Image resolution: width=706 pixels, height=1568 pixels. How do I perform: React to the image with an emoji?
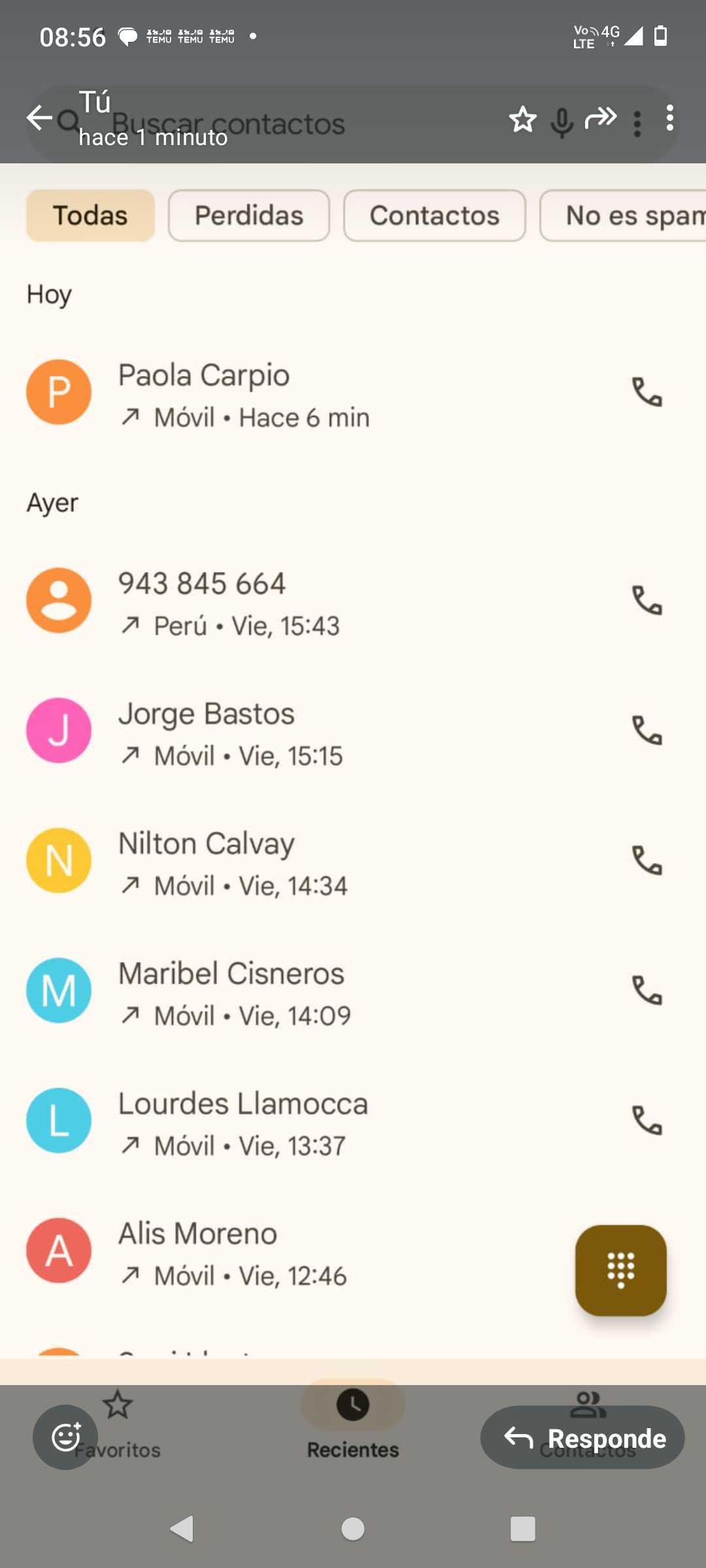coord(65,1437)
